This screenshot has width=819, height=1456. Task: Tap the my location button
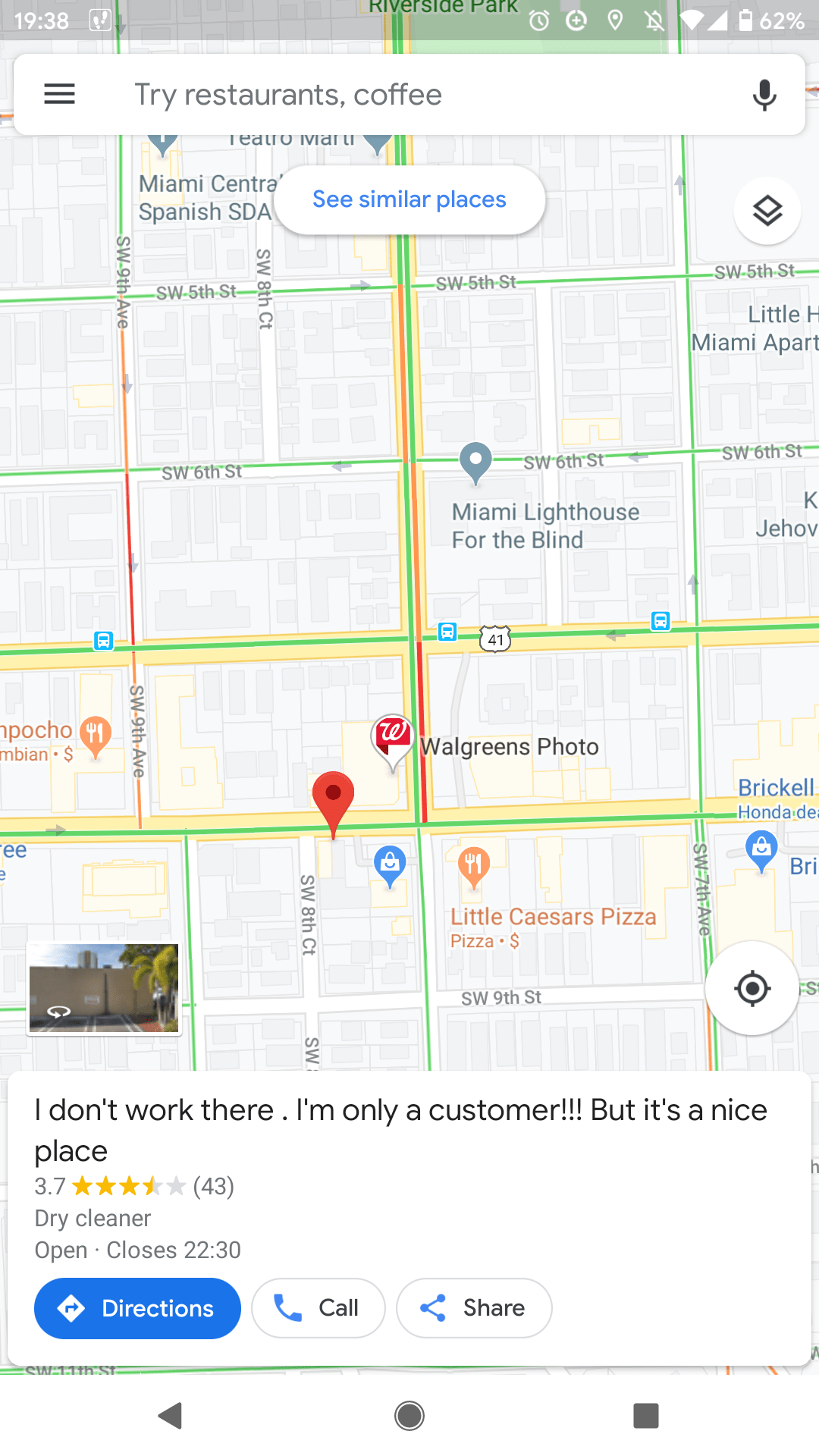click(752, 988)
